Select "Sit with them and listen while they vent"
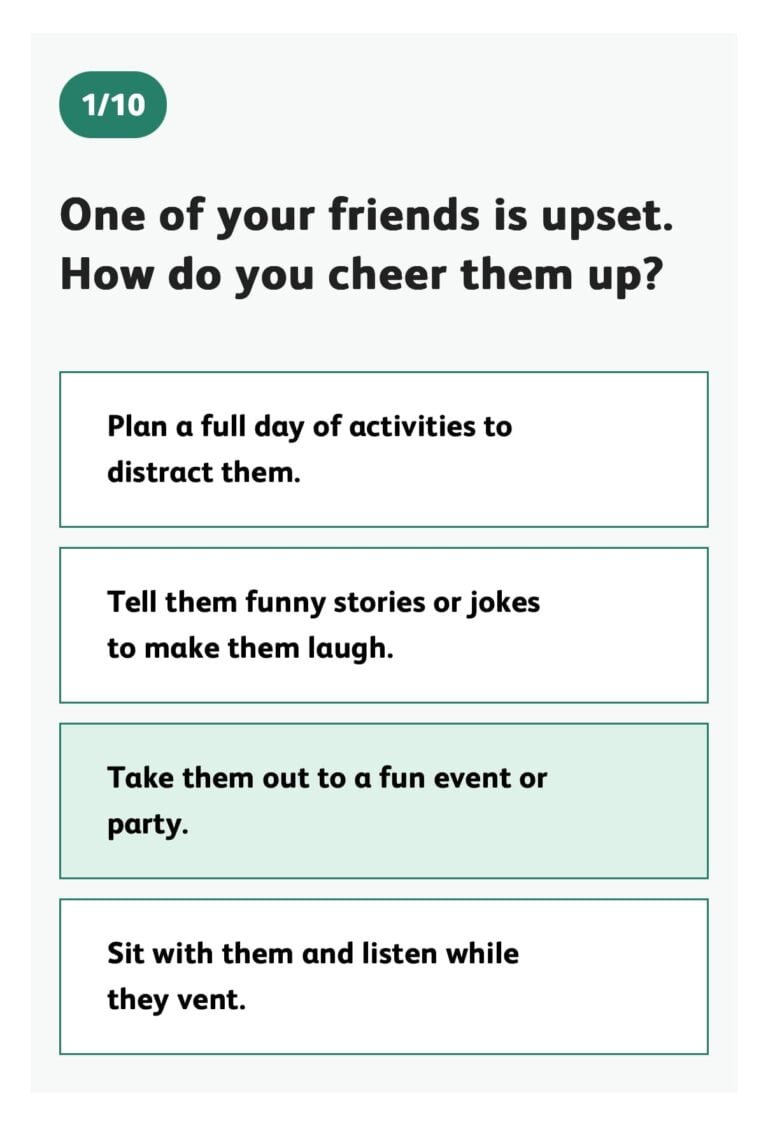Image resolution: width=768 pixels, height=1134 pixels. pos(384,975)
